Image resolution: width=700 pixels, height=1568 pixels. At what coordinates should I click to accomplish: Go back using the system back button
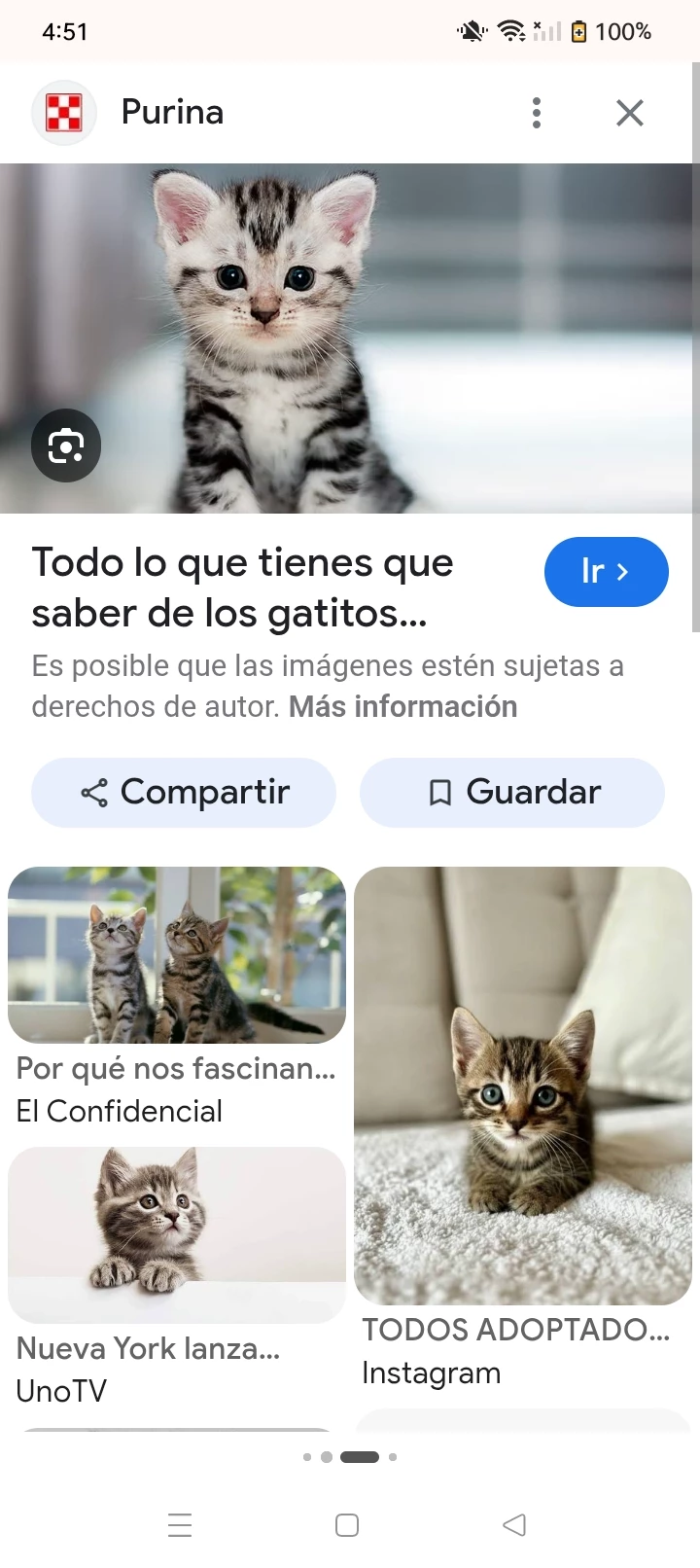pyautogui.click(x=514, y=1524)
